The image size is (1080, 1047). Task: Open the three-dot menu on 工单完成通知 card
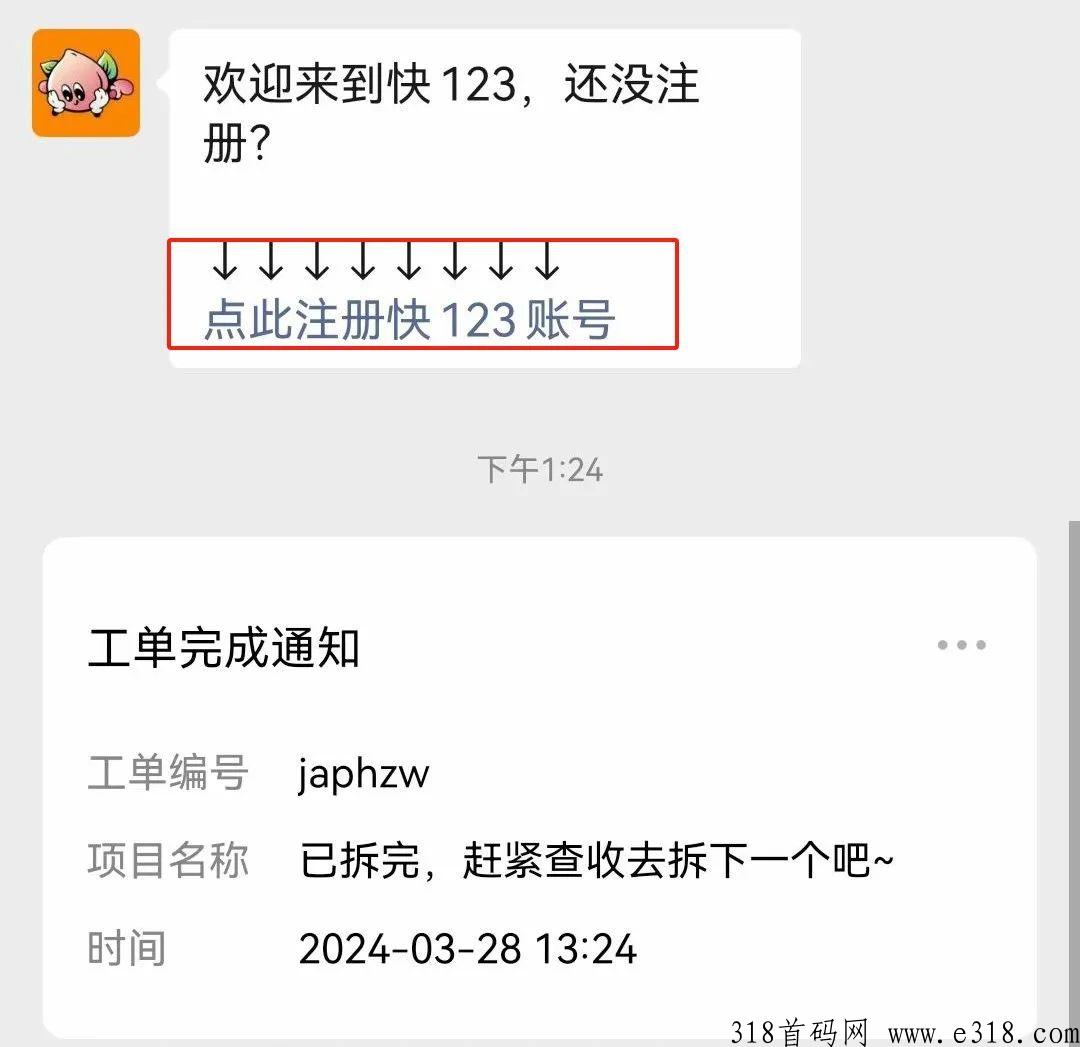961,645
